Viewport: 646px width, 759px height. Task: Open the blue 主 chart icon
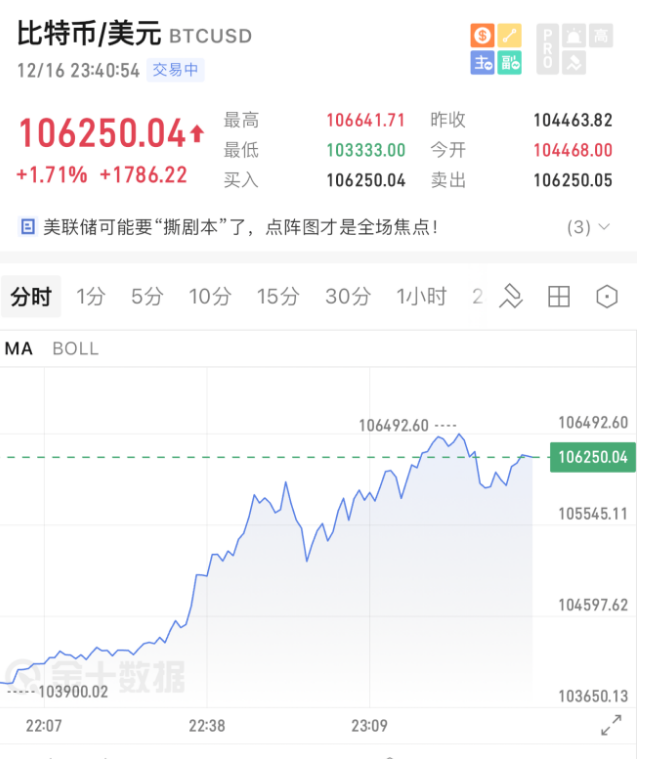click(483, 62)
